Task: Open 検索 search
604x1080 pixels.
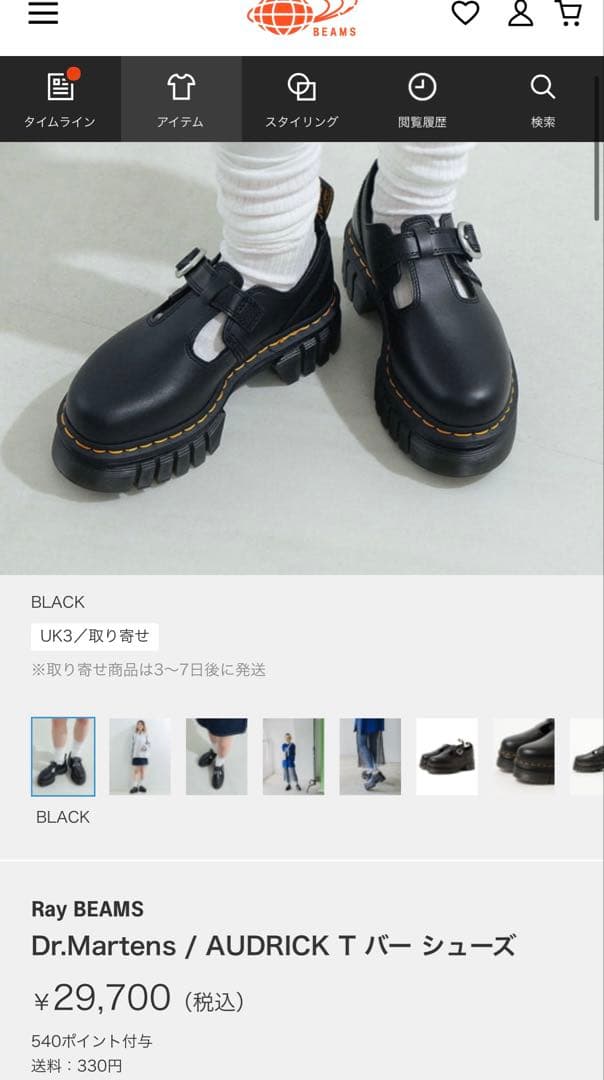Action: click(543, 99)
